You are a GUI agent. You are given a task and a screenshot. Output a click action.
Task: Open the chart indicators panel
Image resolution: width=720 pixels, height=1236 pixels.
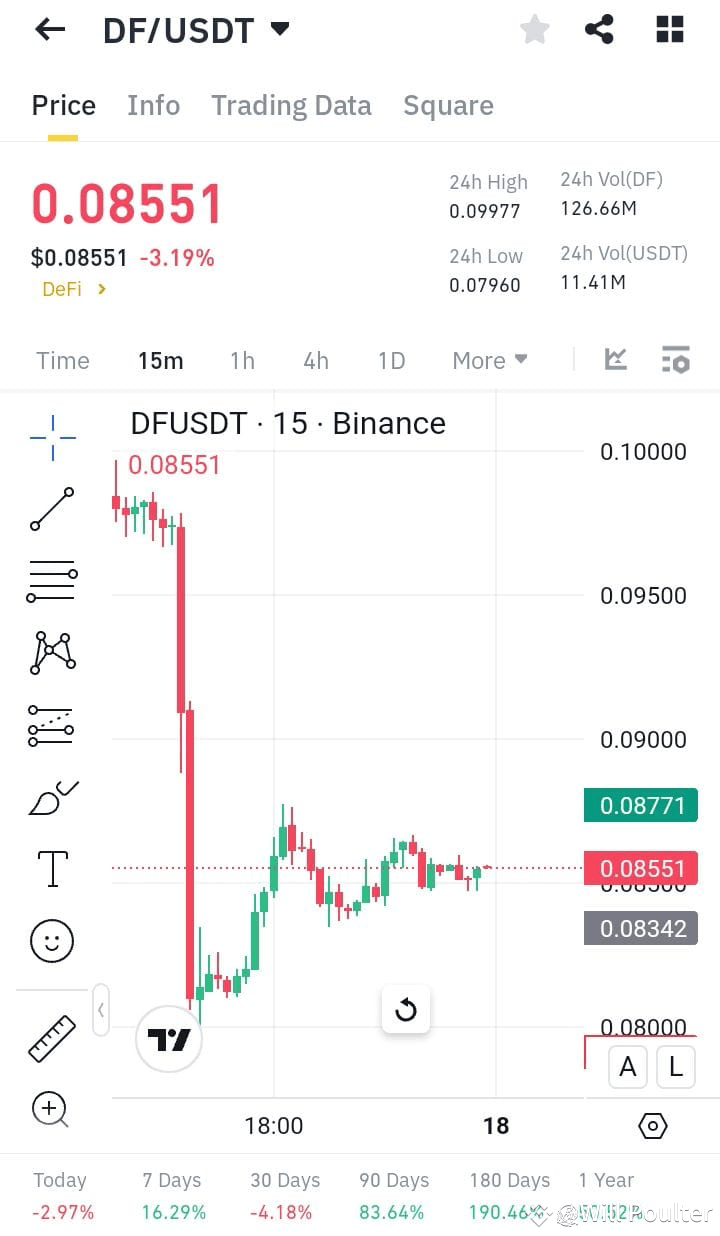pyautogui.click(x=675, y=358)
